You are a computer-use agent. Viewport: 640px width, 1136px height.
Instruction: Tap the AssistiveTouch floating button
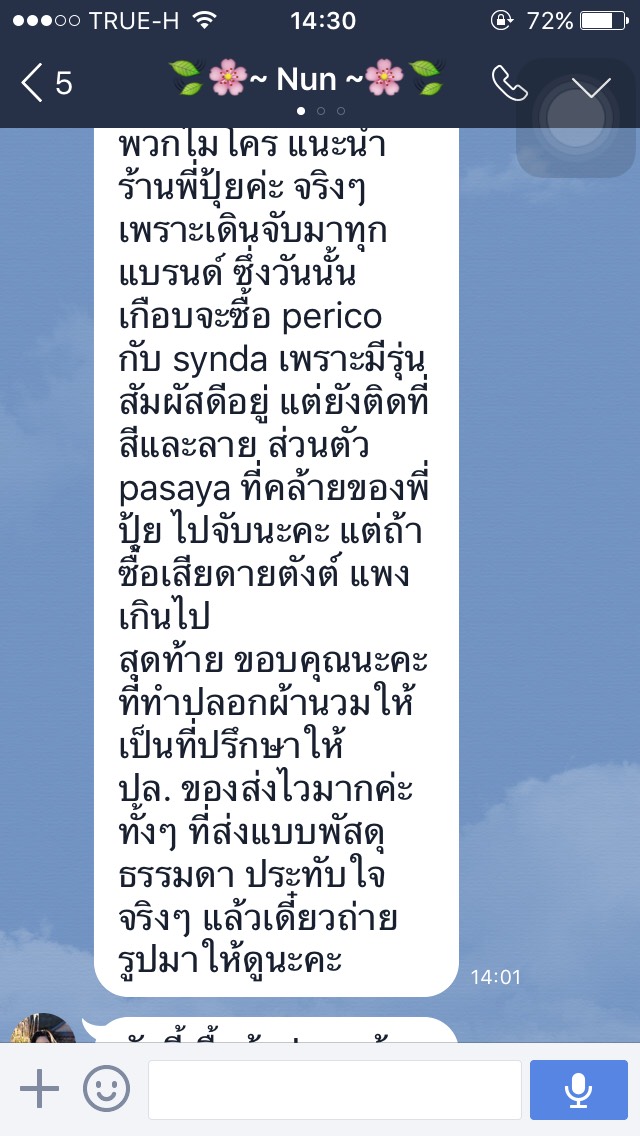point(575,118)
